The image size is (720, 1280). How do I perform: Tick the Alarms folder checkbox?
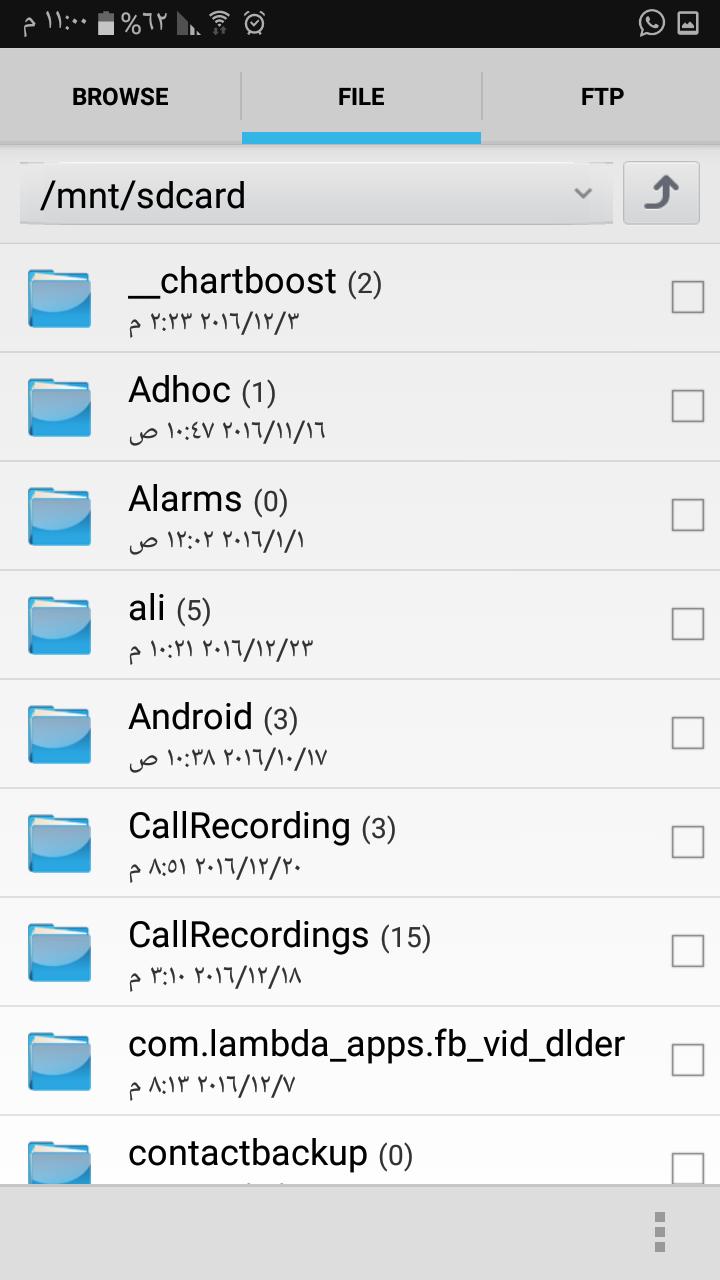click(x=687, y=515)
